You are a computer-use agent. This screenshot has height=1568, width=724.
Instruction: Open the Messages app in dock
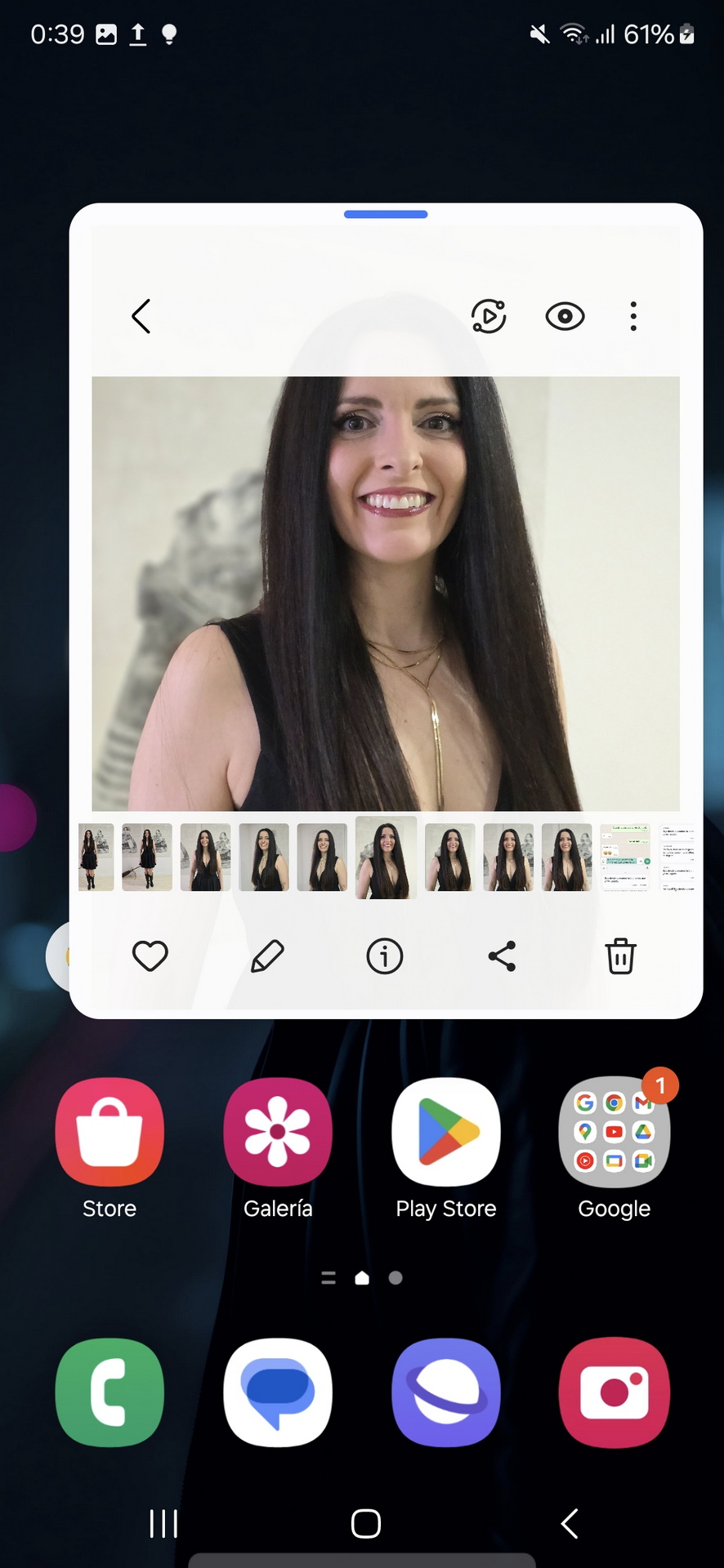click(x=278, y=1392)
